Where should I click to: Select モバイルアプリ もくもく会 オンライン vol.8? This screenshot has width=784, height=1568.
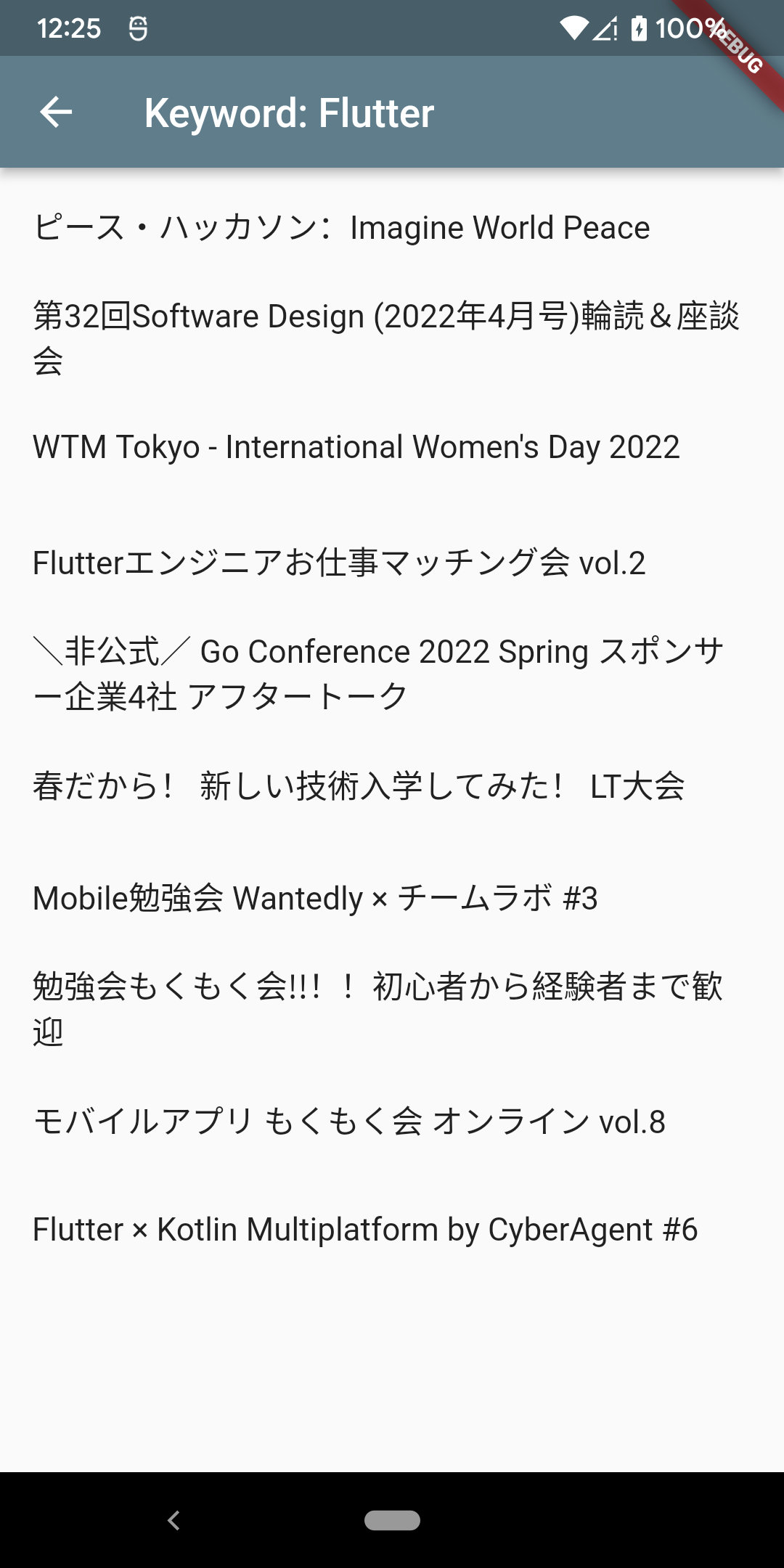[392, 1122]
